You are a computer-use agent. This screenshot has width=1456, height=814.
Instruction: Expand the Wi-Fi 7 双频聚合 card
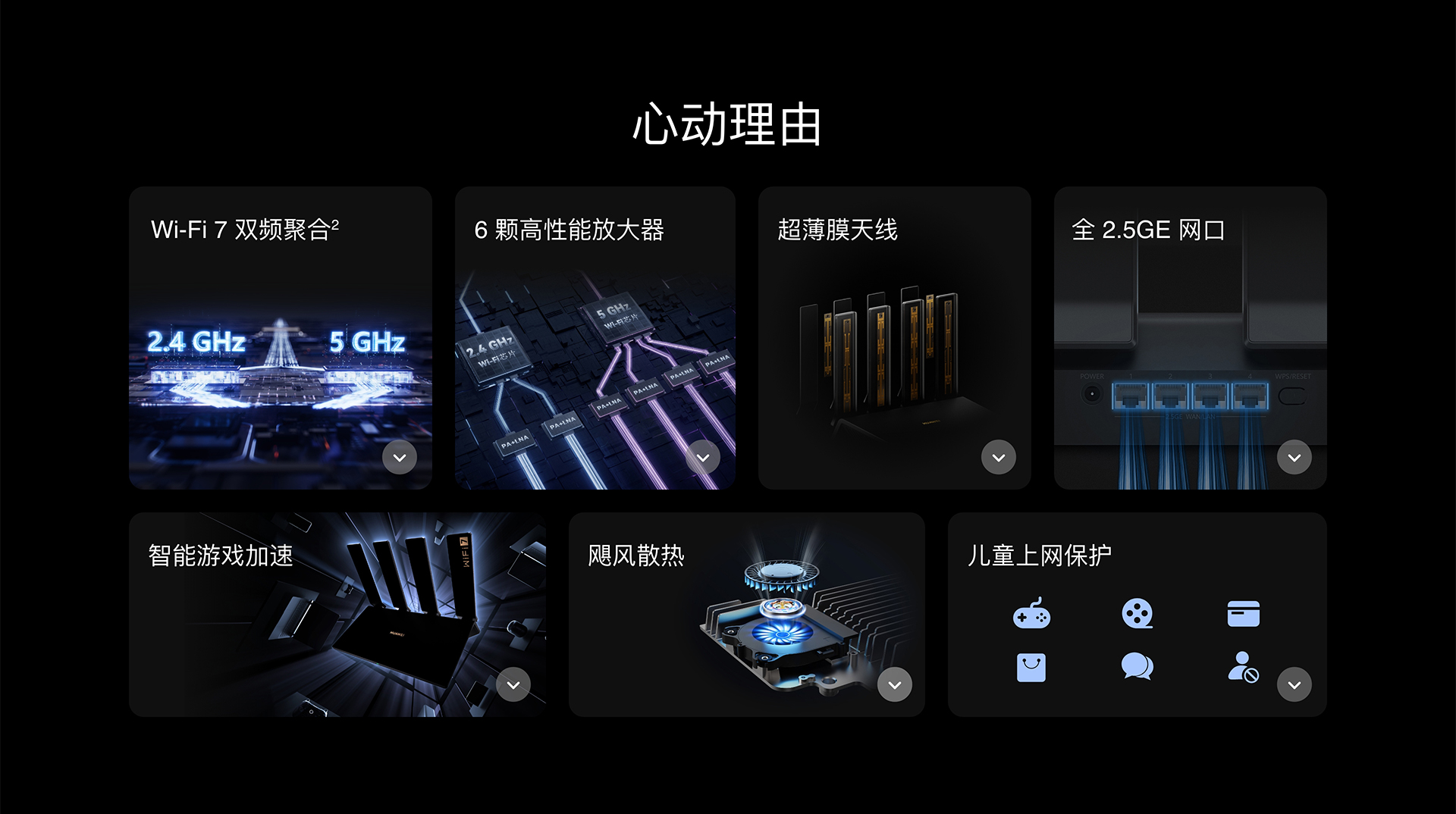pos(400,458)
